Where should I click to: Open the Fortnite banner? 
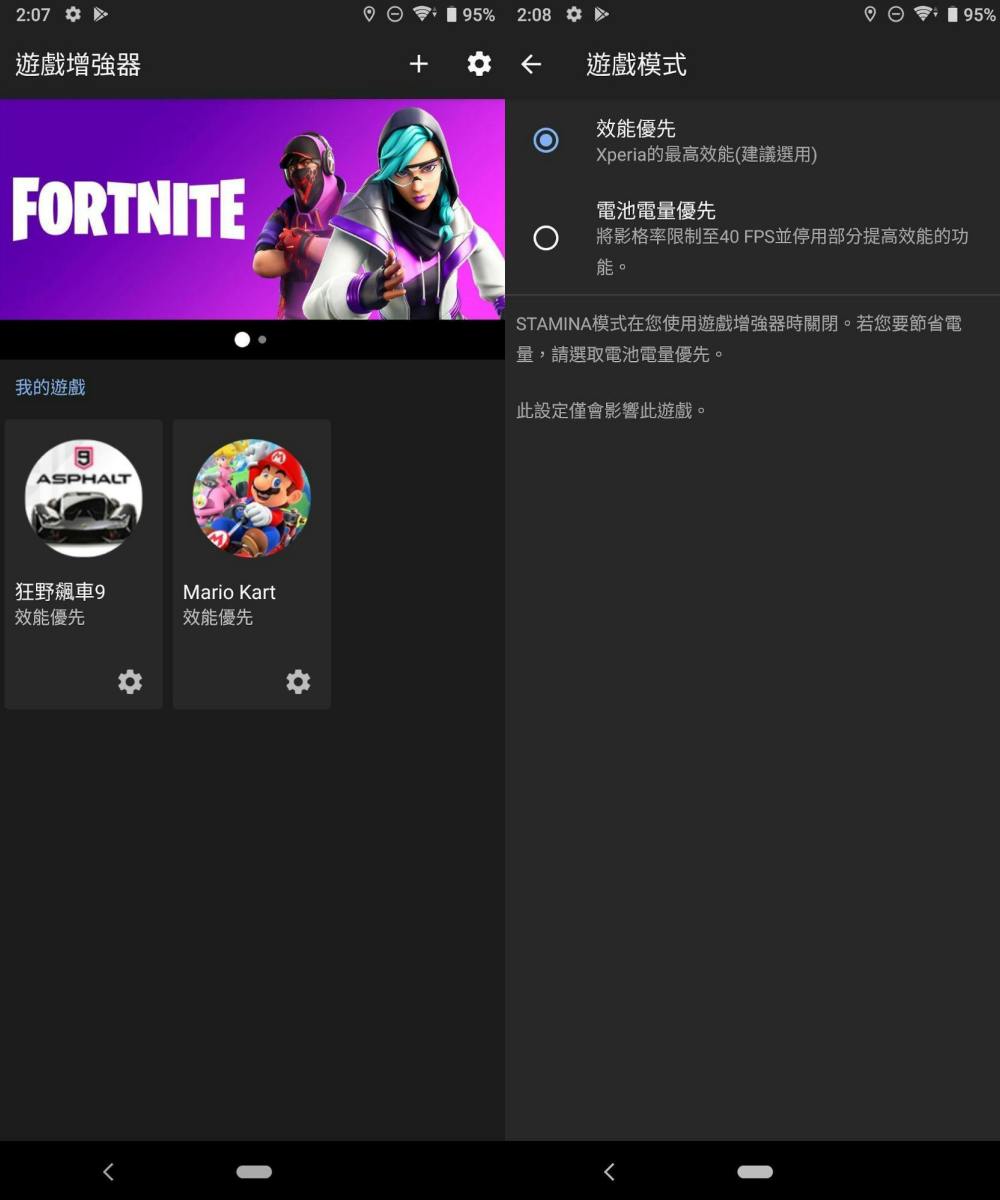(x=252, y=209)
